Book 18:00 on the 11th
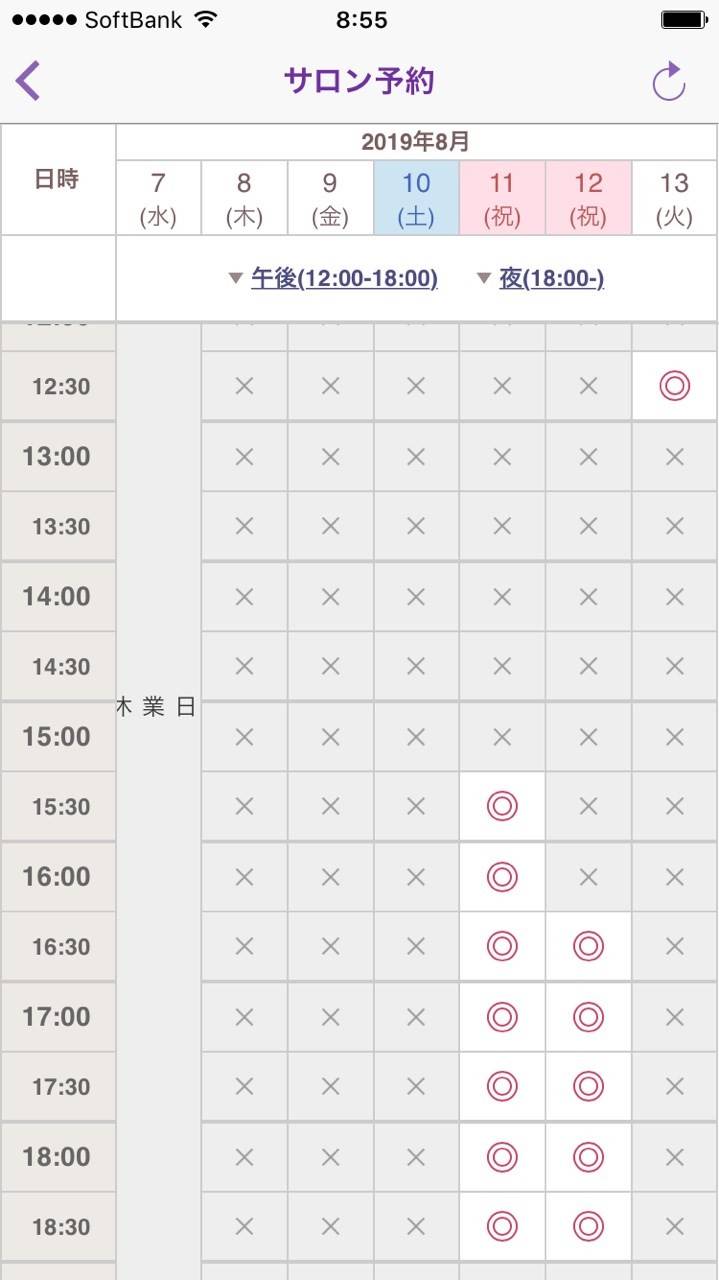 [x=502, y=1156]
